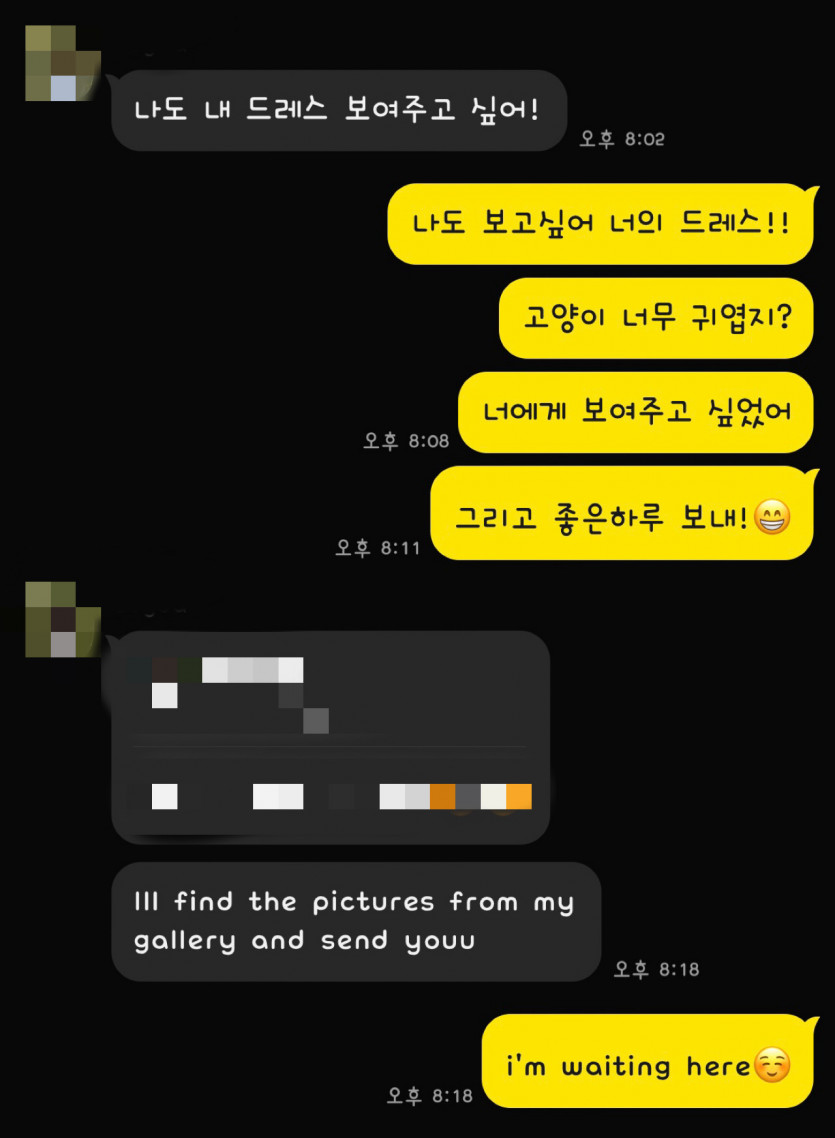Open the shared attachment card
The height and width of the screenshot is (1138, 835).
[x=330, y=735]
